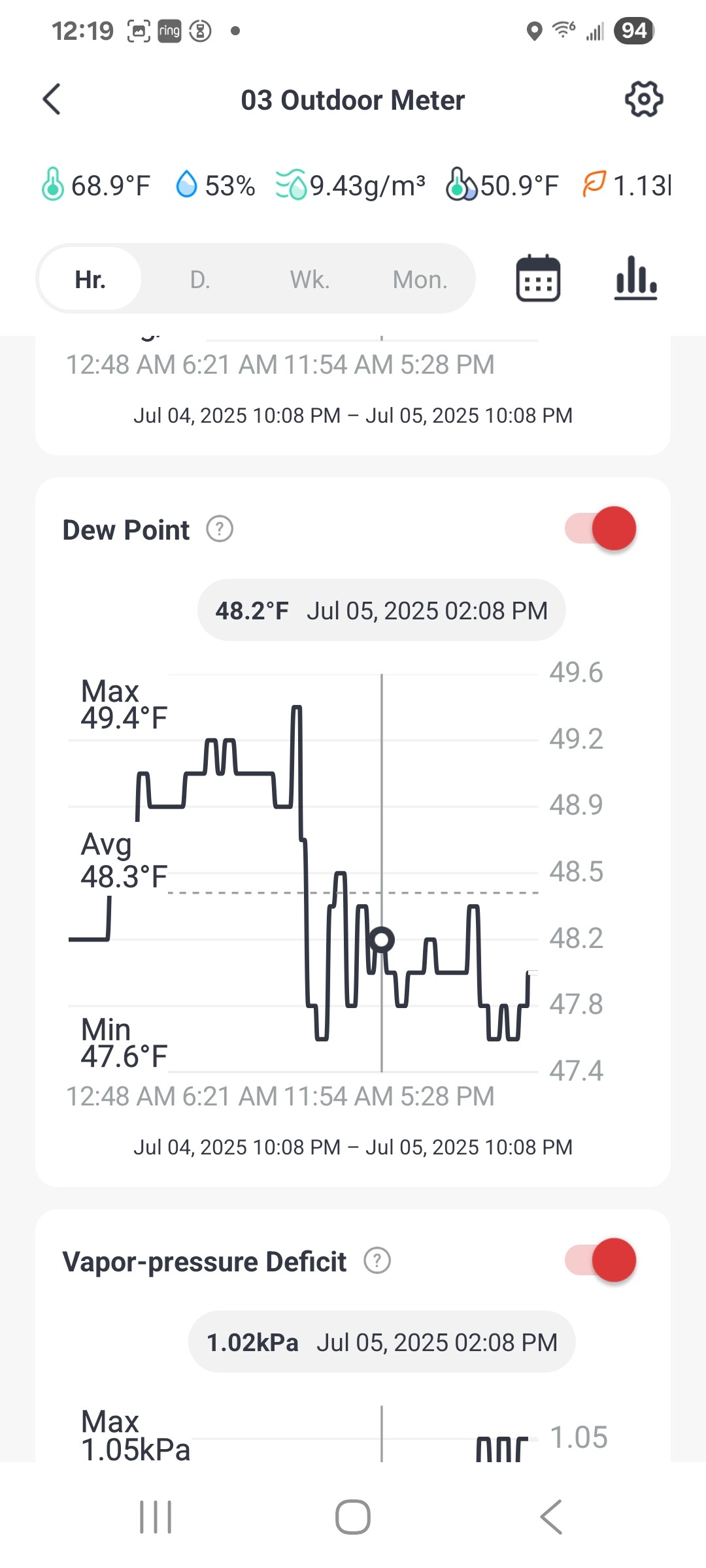Disable the Vapor-pressure Deficit toggle

point(601,1260)
